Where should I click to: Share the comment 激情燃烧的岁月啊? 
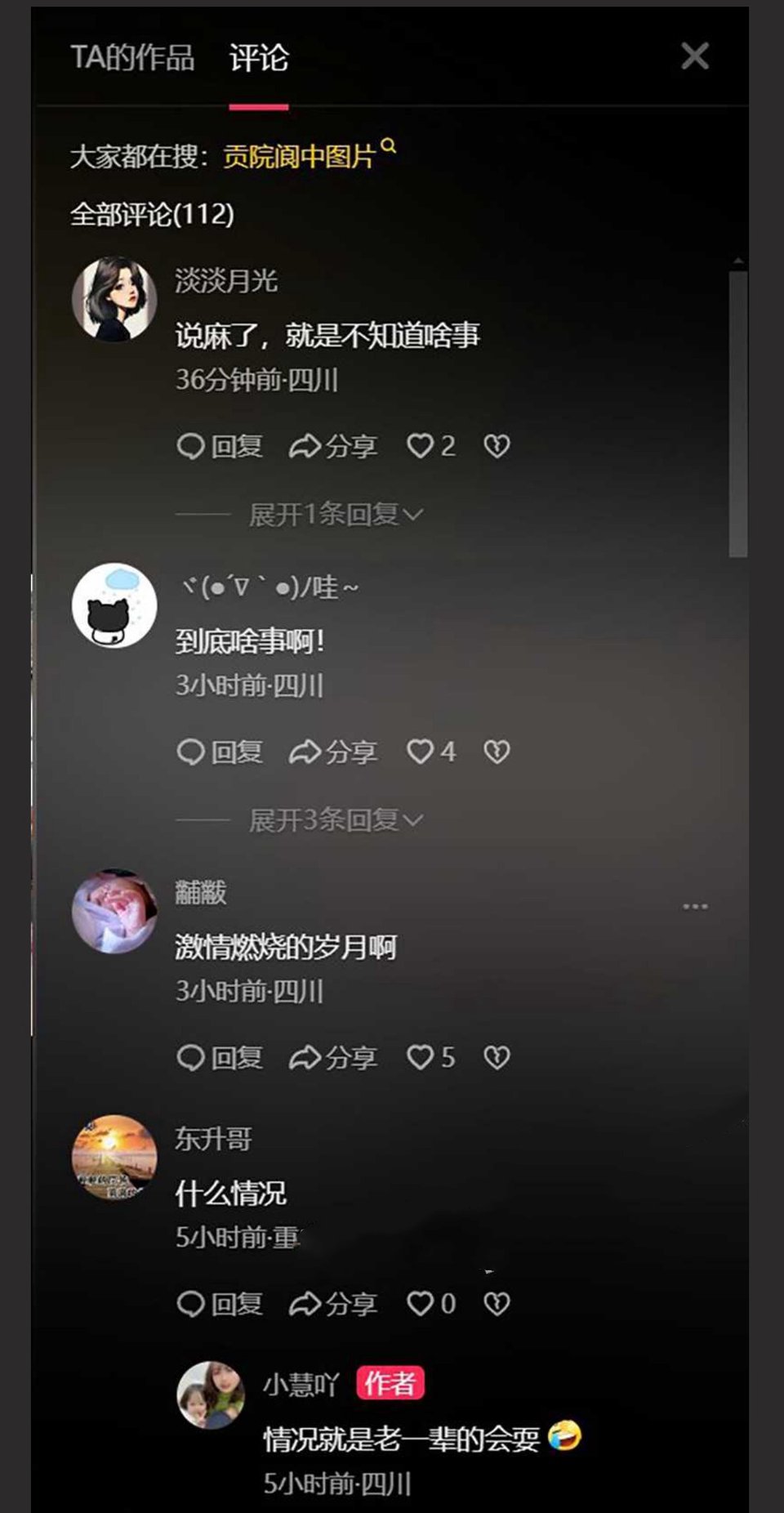pos(333,1058)
